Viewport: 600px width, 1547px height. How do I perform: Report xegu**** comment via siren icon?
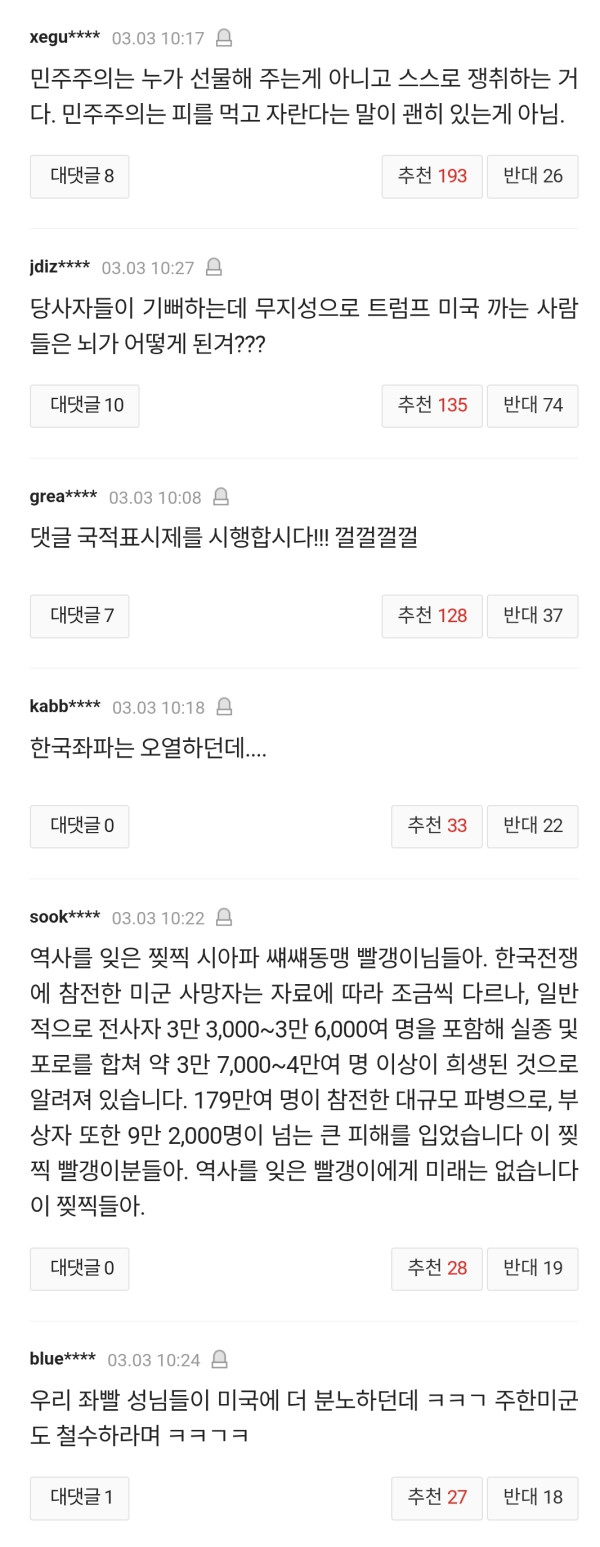point(224,38)
